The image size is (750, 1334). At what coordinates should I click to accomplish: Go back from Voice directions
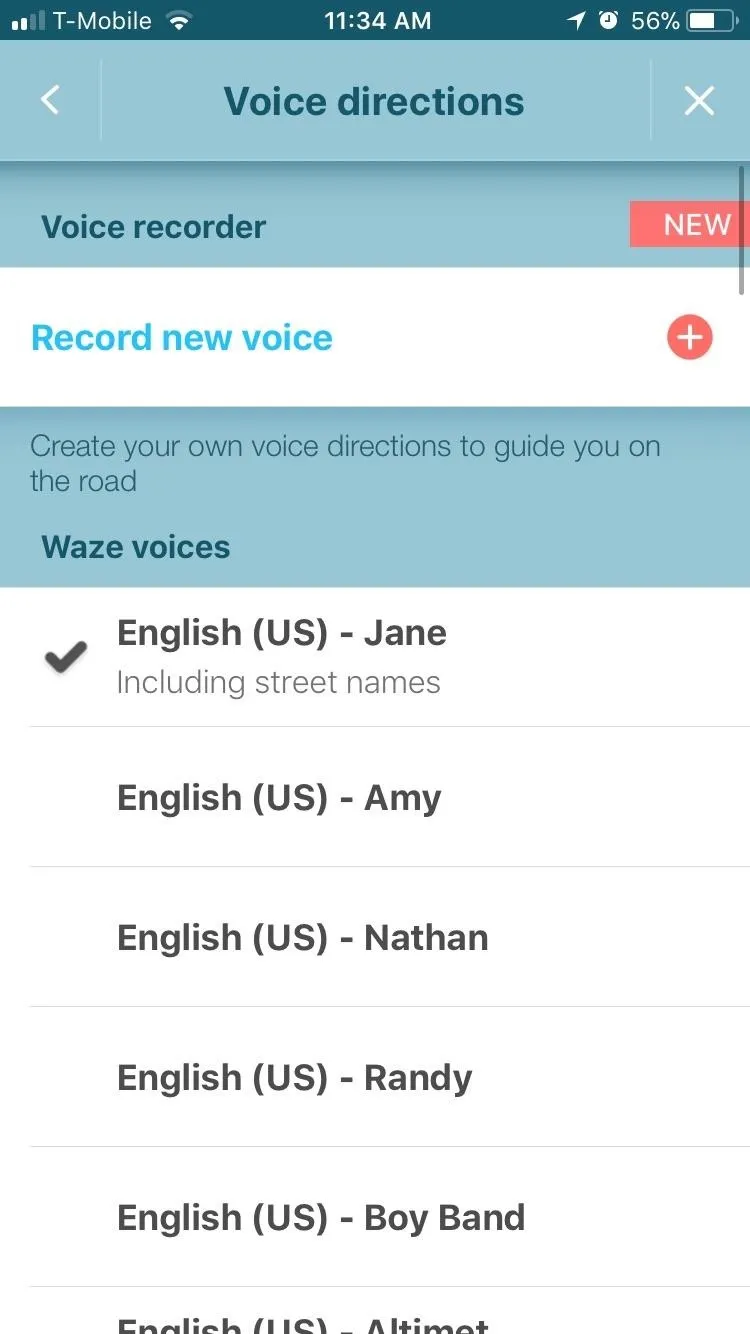pos(50,101)
